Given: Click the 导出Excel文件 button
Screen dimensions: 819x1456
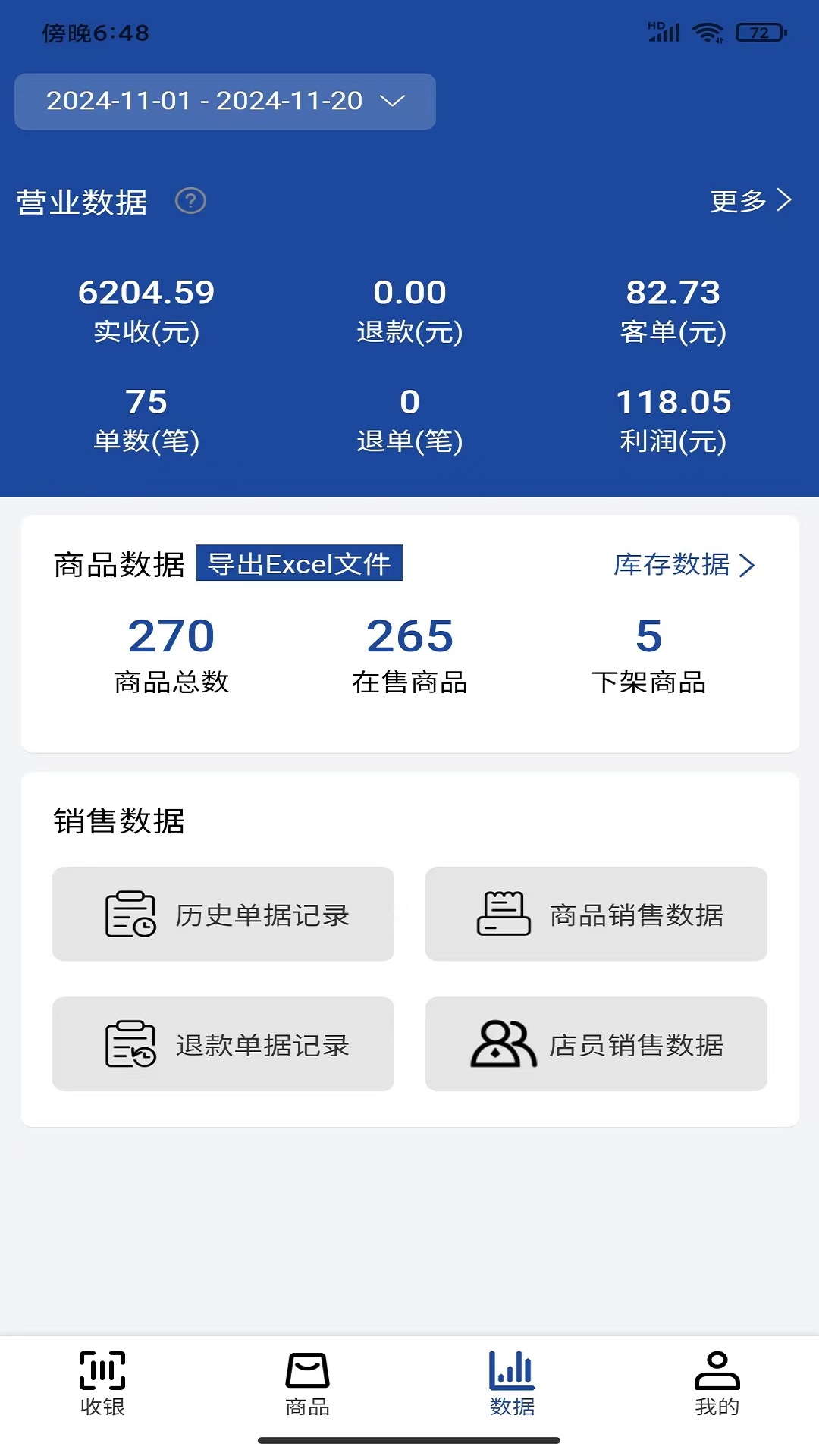Looking at the screenshot, I should (x=300, y=564).
